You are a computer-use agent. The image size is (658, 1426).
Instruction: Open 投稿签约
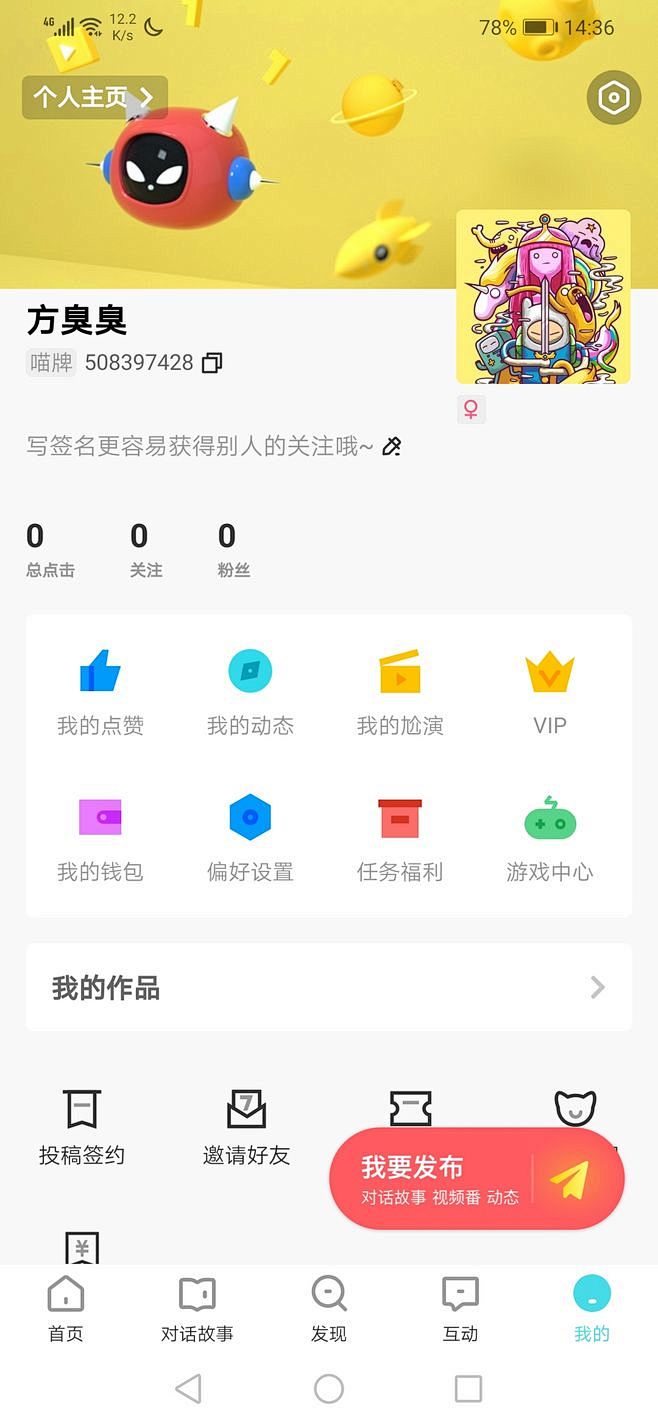click(82, 1128)
